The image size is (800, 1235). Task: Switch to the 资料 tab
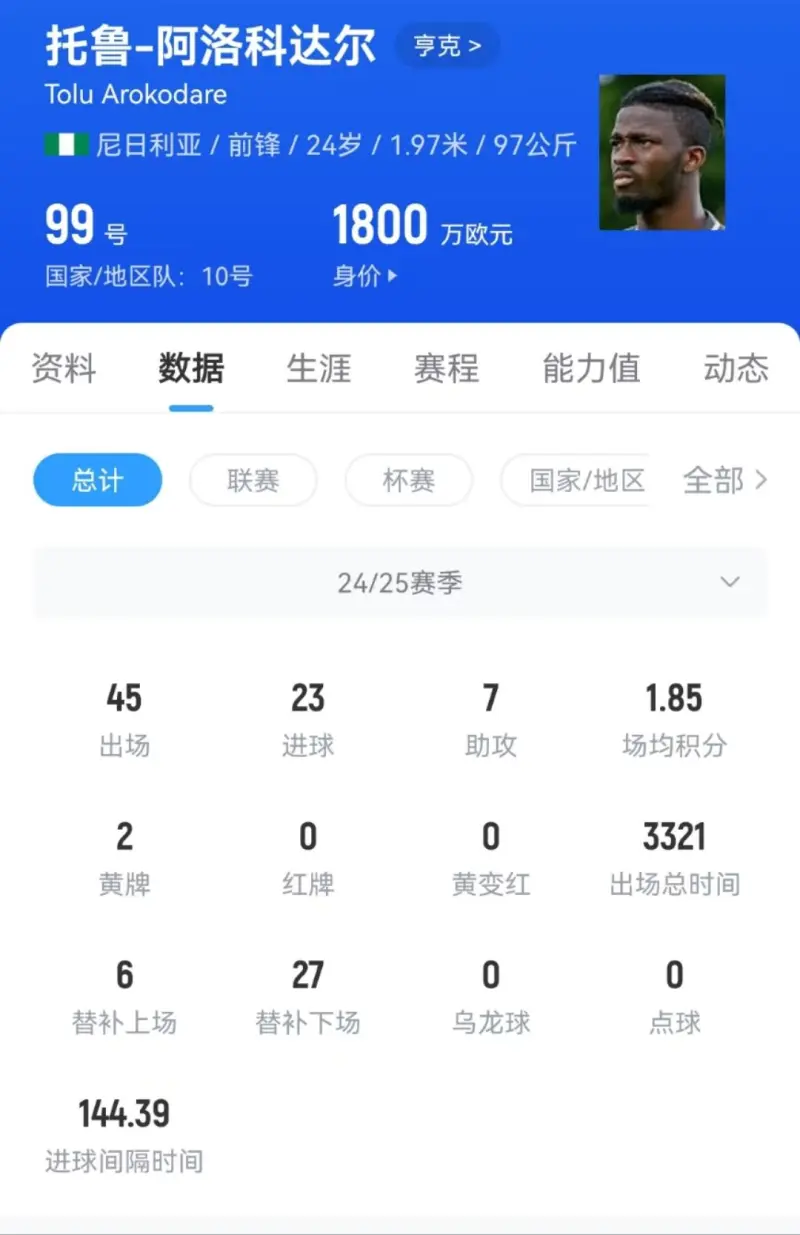click(64, 368)
